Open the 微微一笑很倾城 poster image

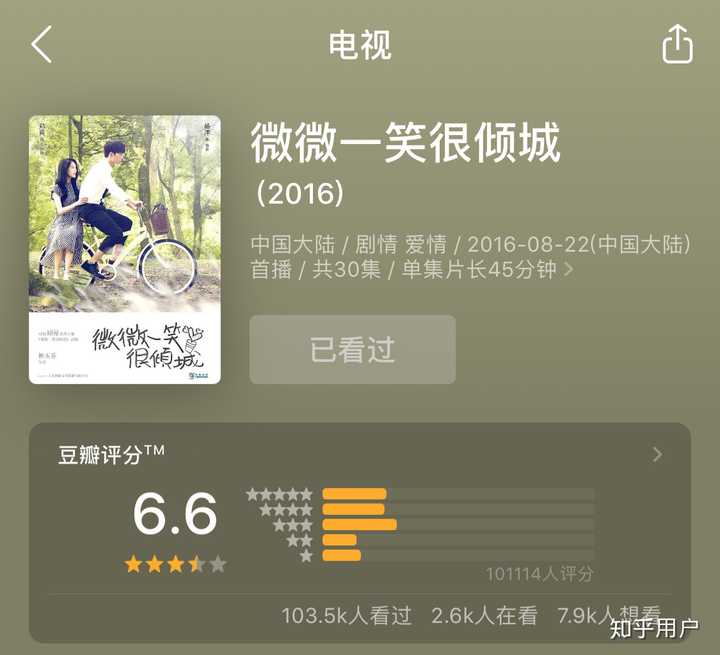125,249
